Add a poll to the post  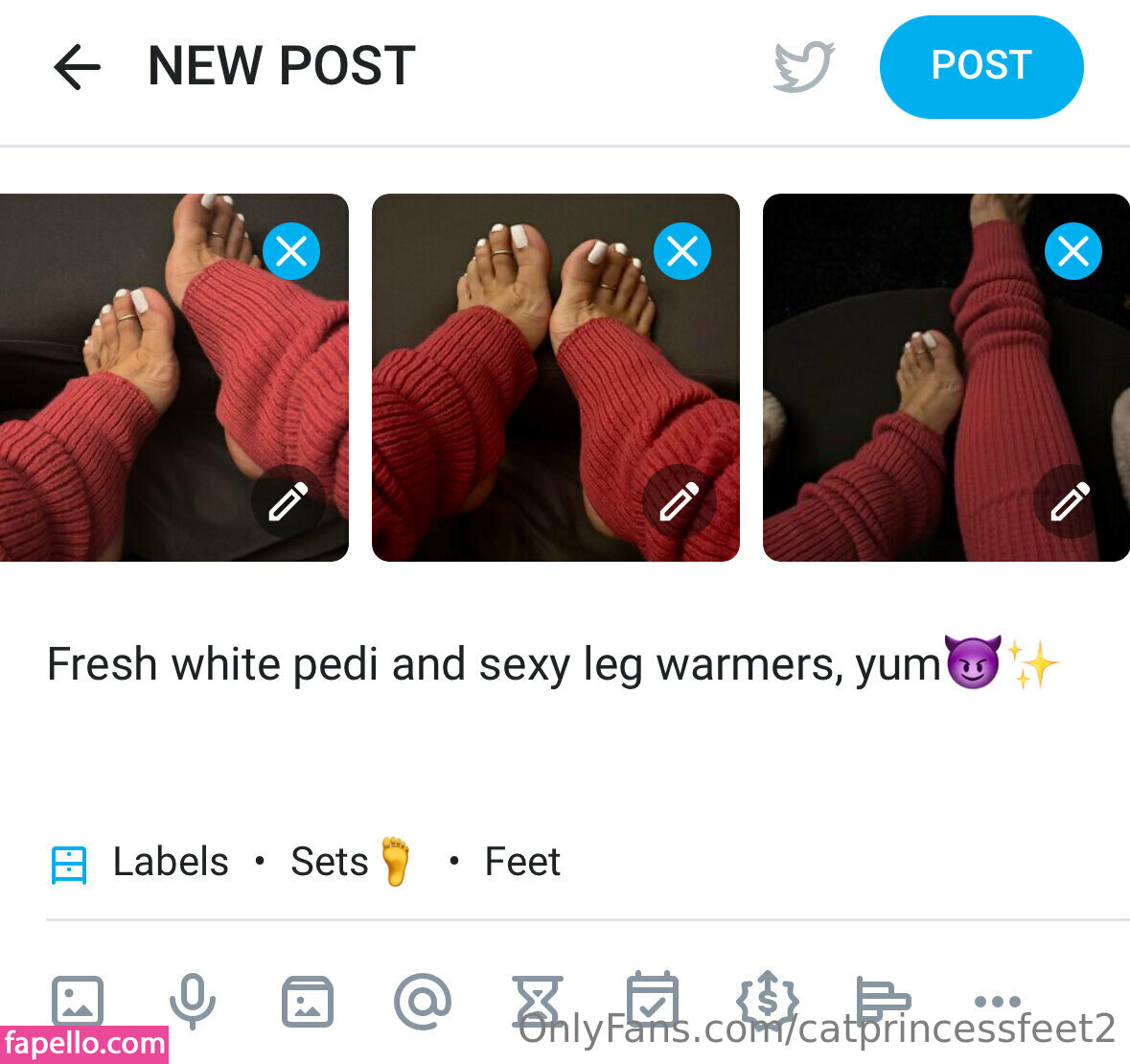pyautogui.click(x=883, y=1002)
